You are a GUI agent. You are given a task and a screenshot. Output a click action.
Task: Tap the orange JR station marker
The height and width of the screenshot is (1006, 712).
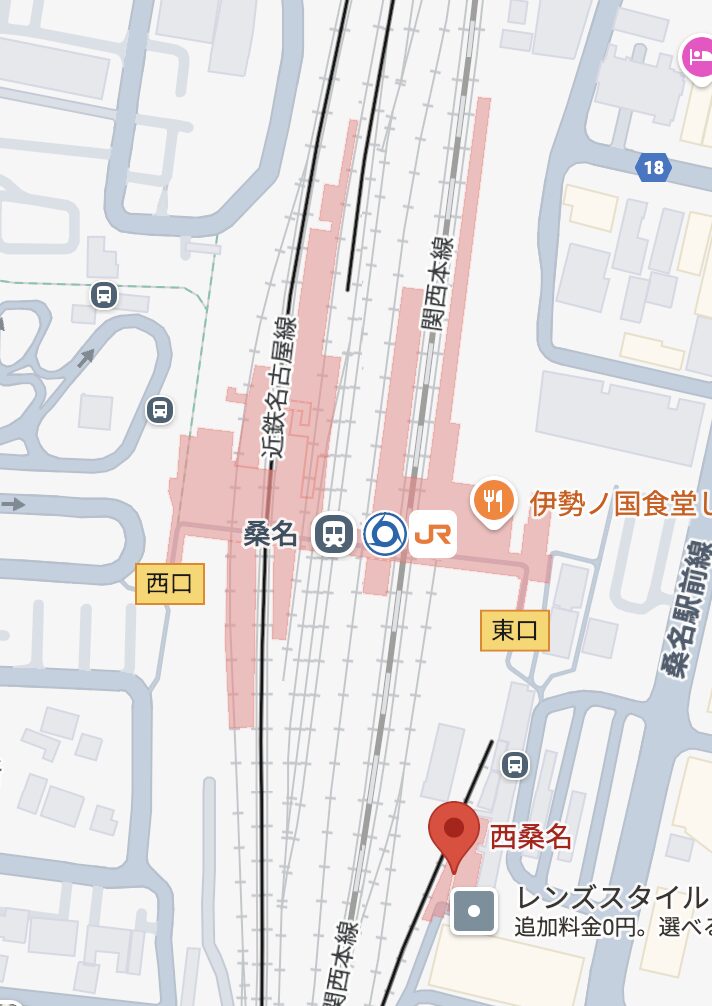pyautogui.click(x=433, y=534)
